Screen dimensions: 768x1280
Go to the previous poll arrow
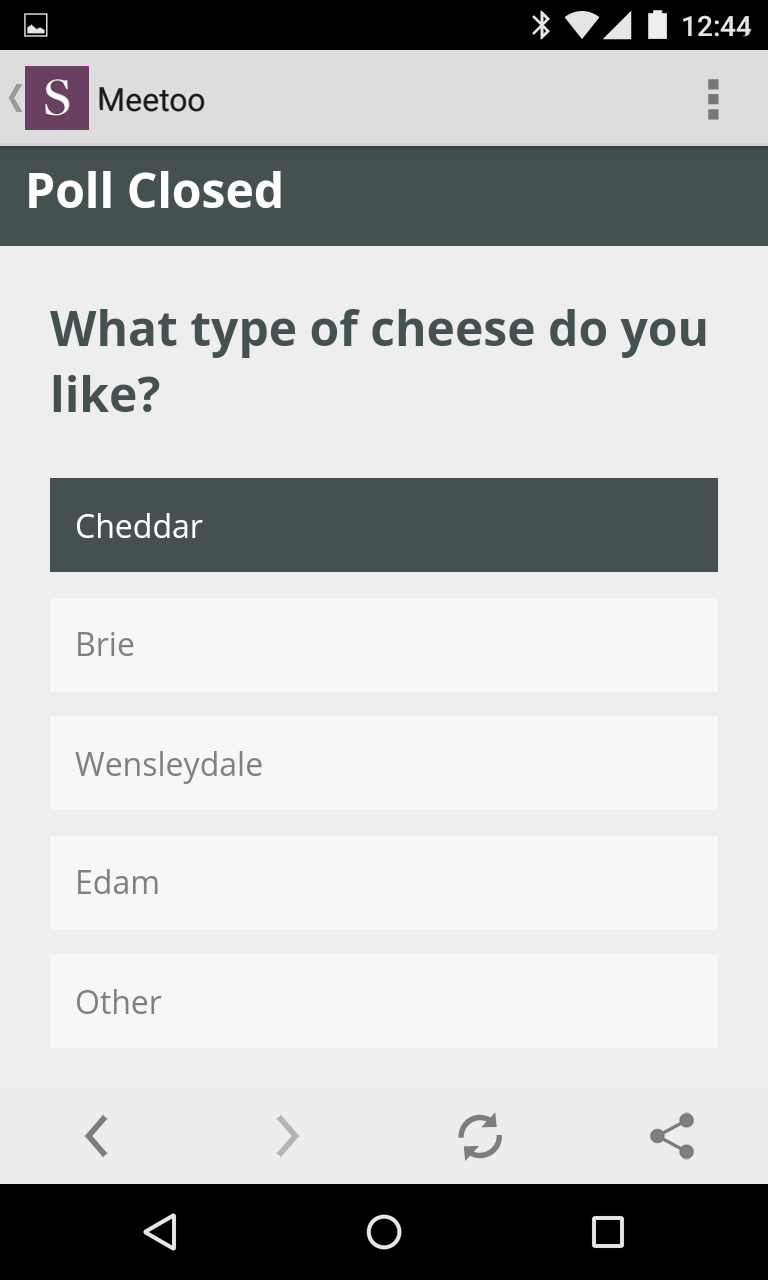pos(96,1136)
